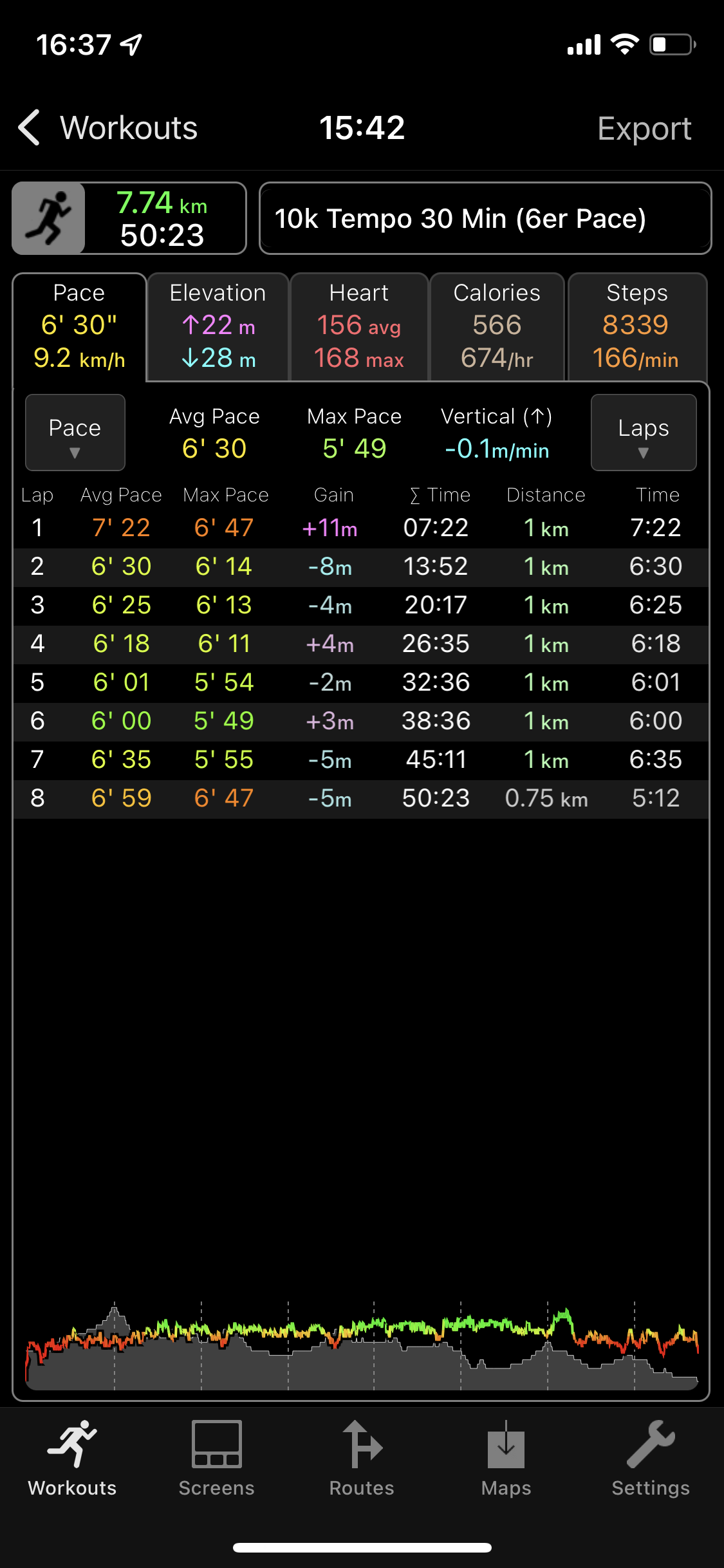Open the Laps dropdown
The height and width of the screenshot is (1568, 724).
tap(643, 433)
